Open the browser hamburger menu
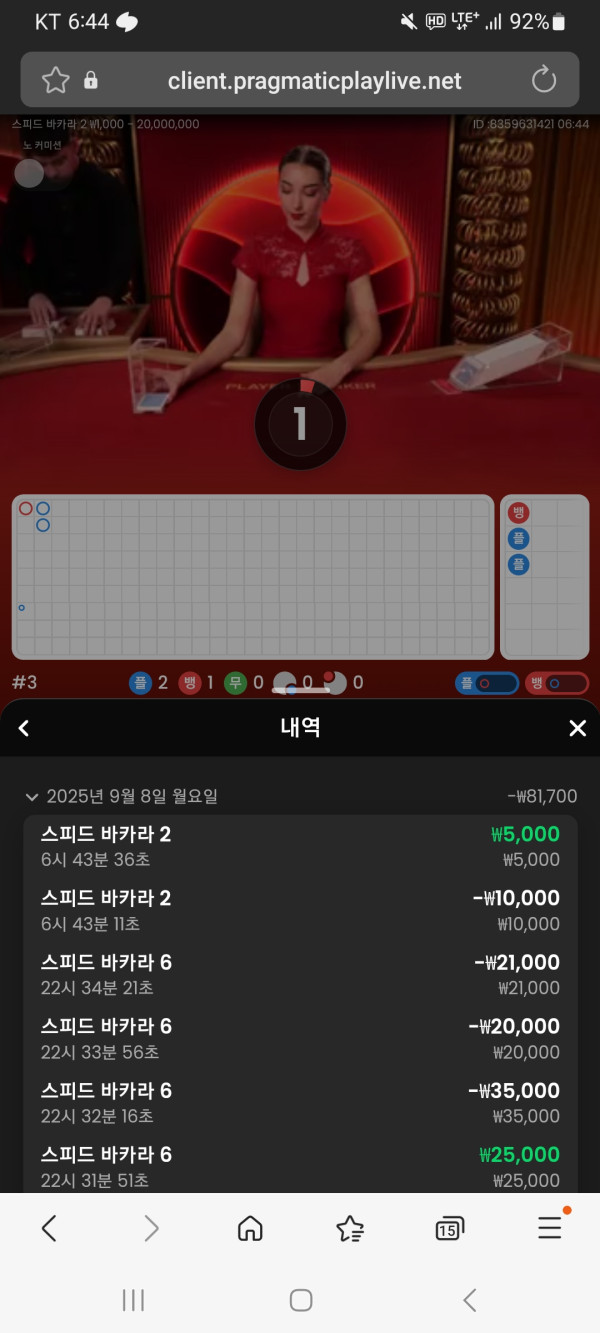Screen dimensions: 600x1333 coord(549,1227)
